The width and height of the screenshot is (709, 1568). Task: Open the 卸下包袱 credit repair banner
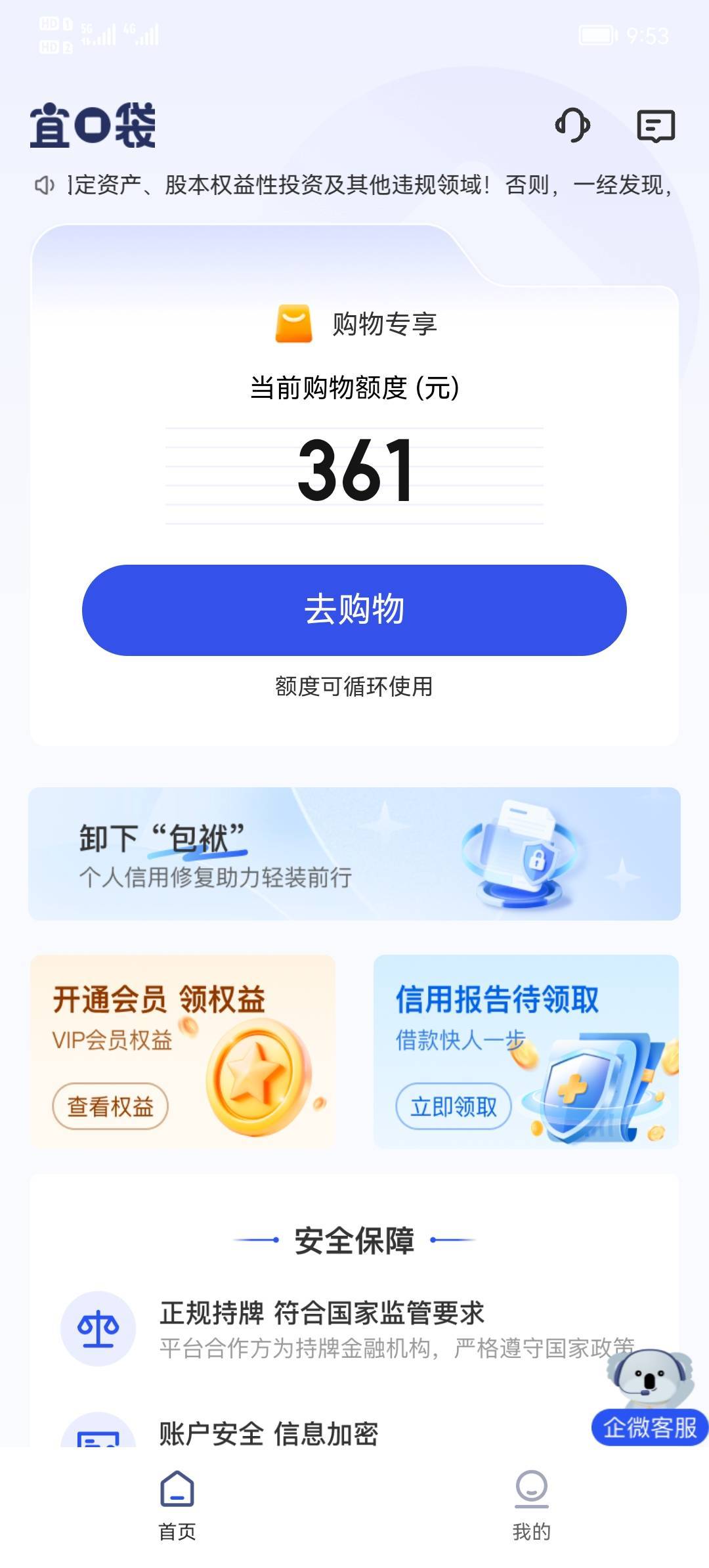[x=354, y=854]
